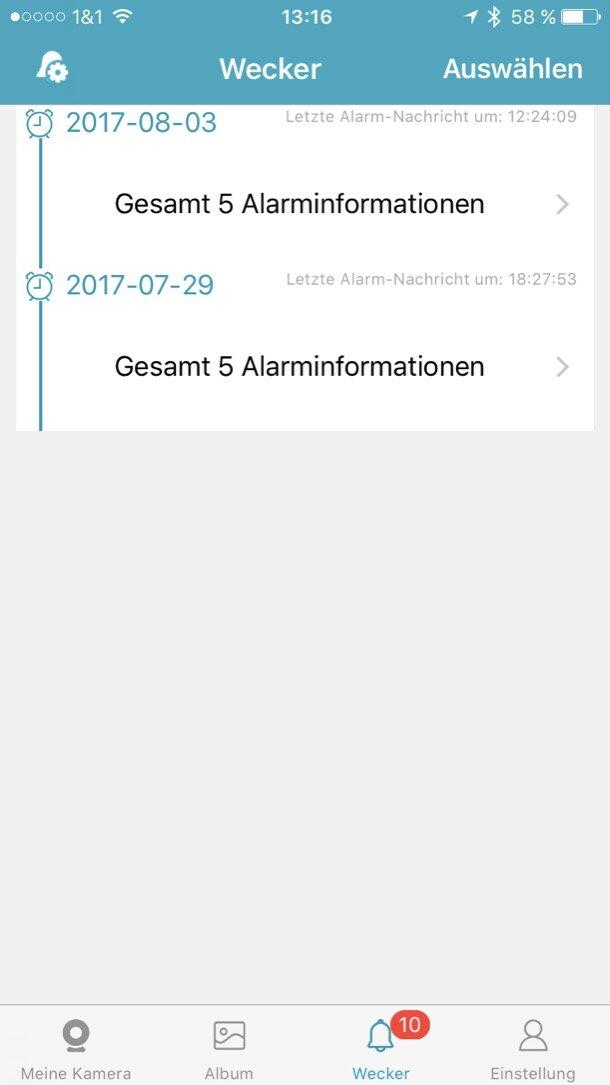Switch to Meine Kamera tab
Screen dimensions: 610x1085
click(75, 1047)
